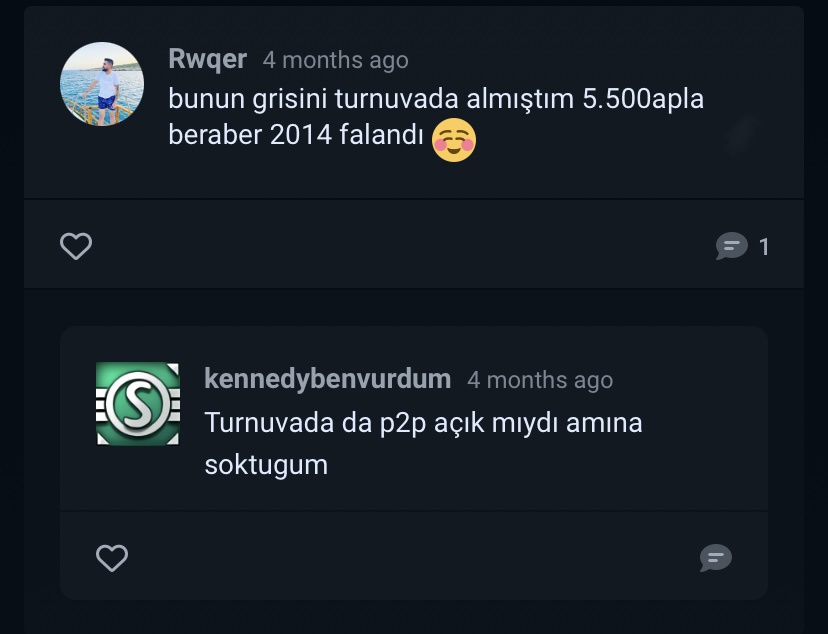Image resolution: width=828 pixels, height=634 pixels.
Task: View Rwqer's username profile
Action: (207, 59)
